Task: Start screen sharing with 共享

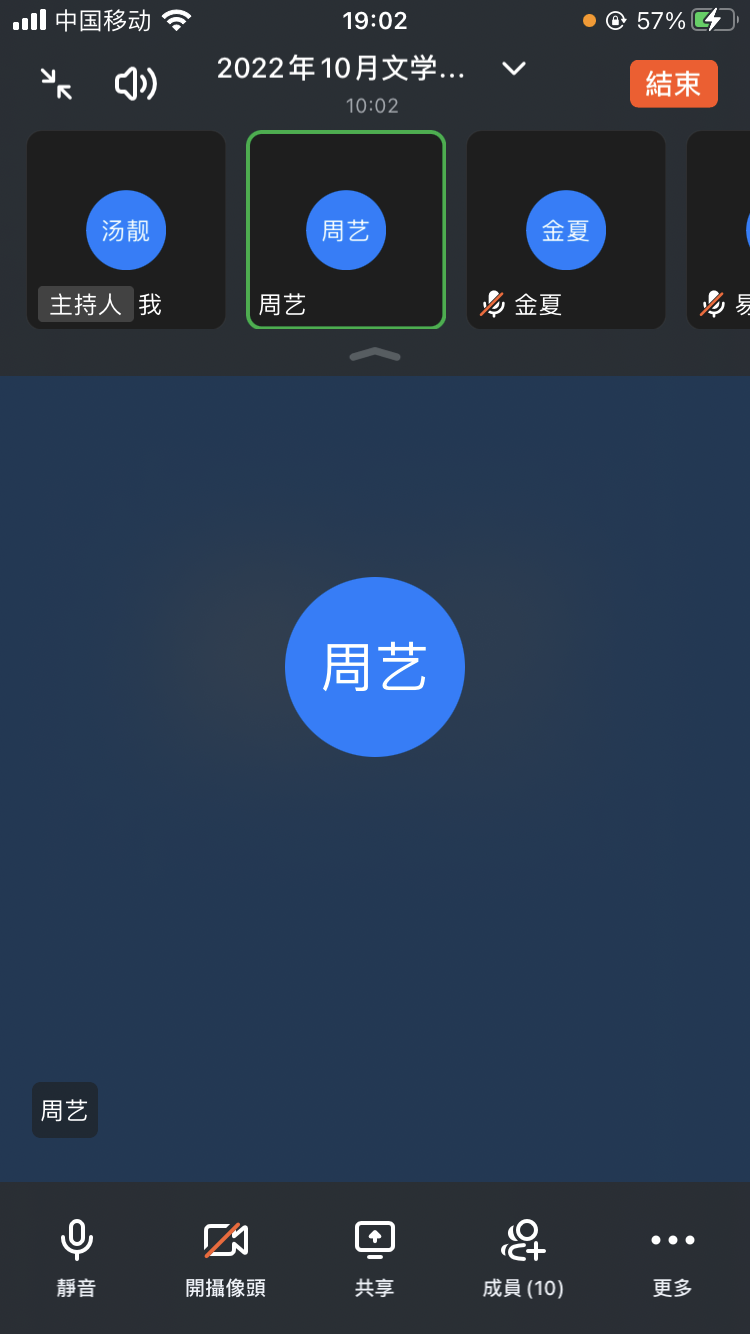Action: (x=375, y=1256)
